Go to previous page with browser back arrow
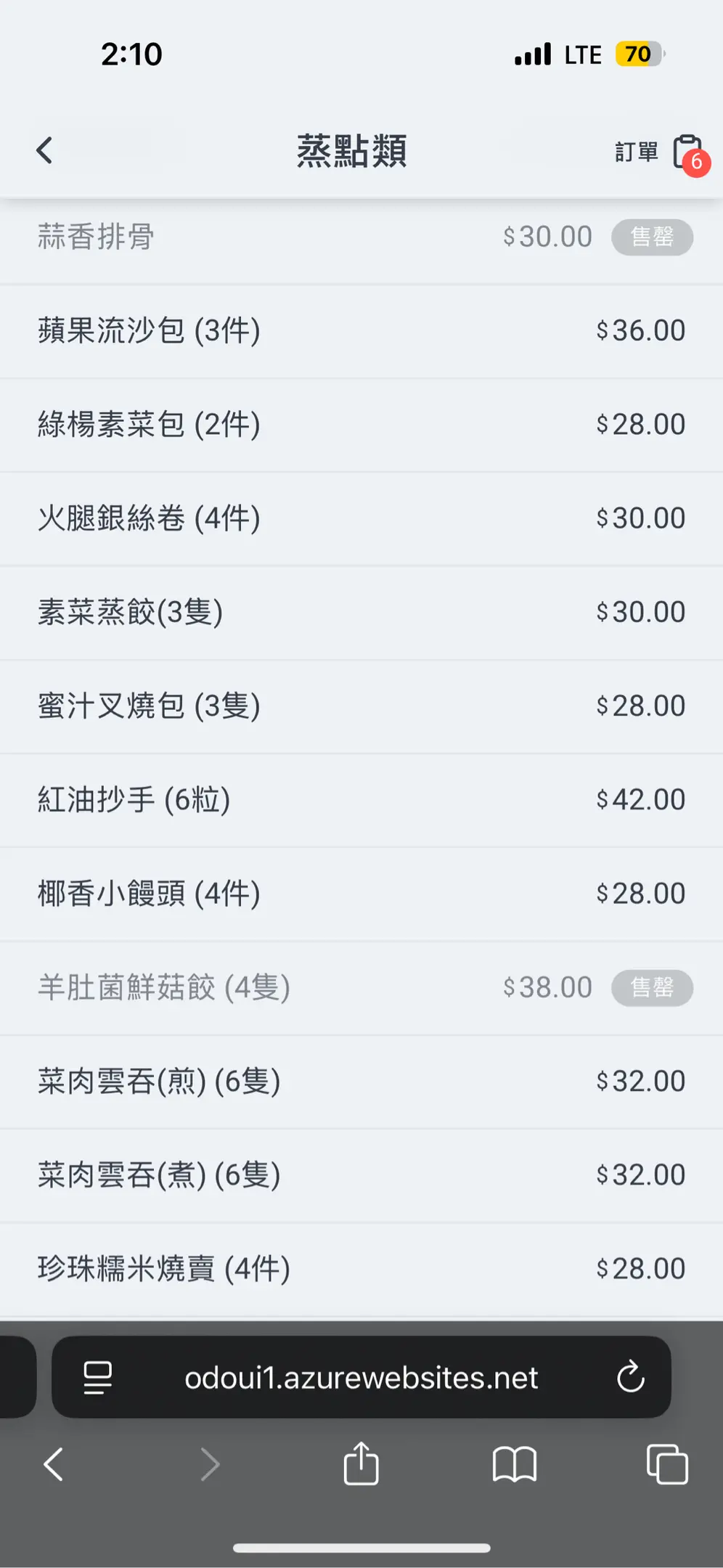 point(54,1463)
